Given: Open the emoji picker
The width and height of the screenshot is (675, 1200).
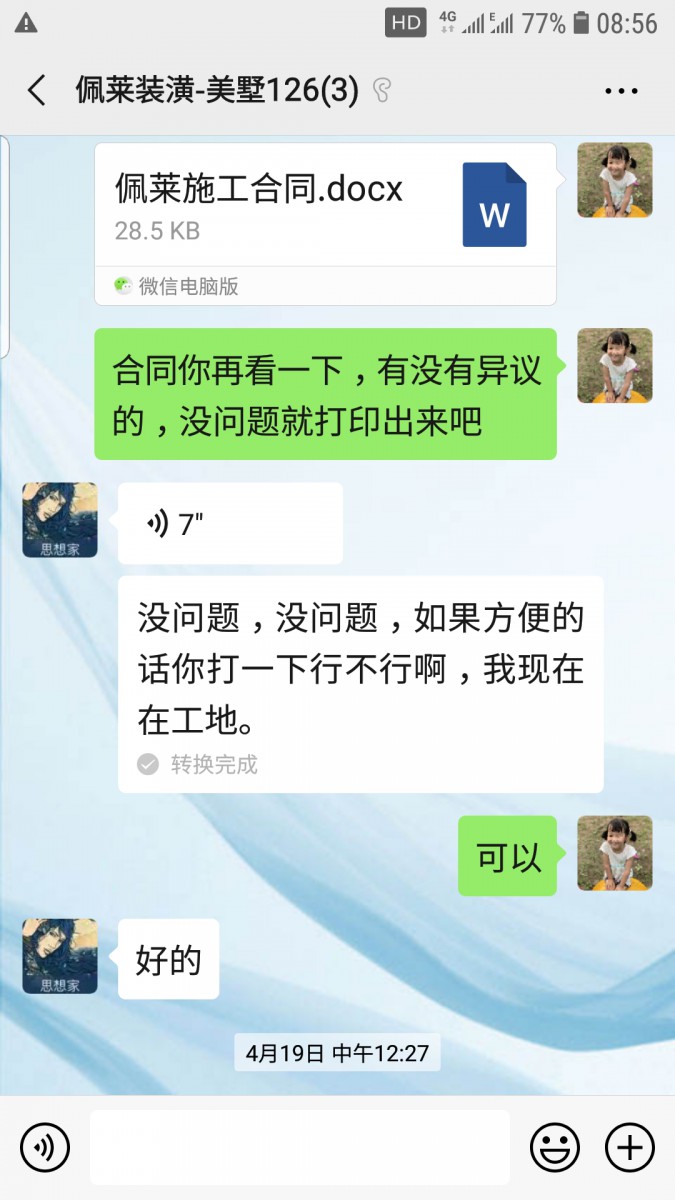Looking at the screenshot, I should (555, 1147).
